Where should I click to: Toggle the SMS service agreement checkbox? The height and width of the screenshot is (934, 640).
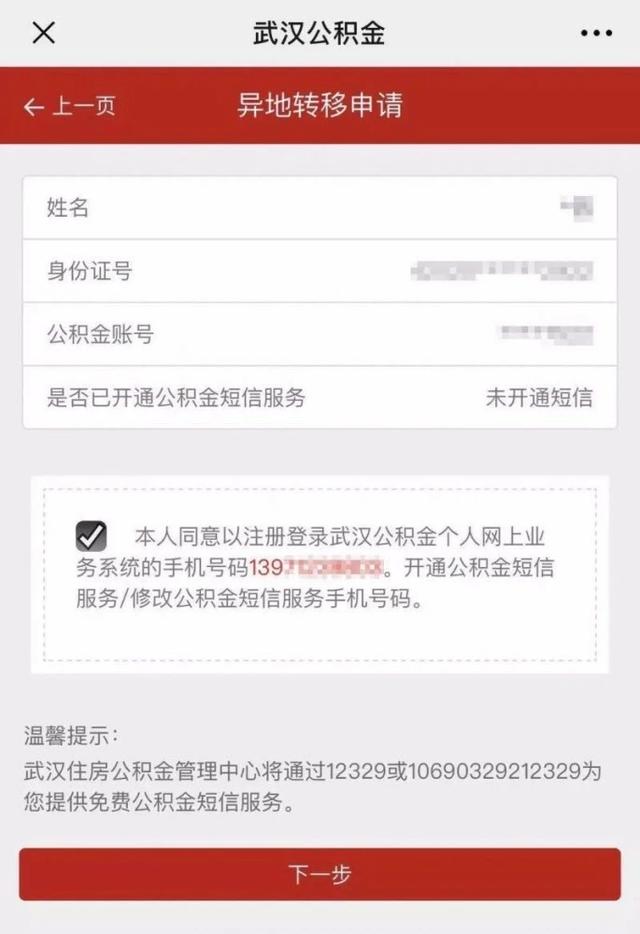click(x=91, y=536)
